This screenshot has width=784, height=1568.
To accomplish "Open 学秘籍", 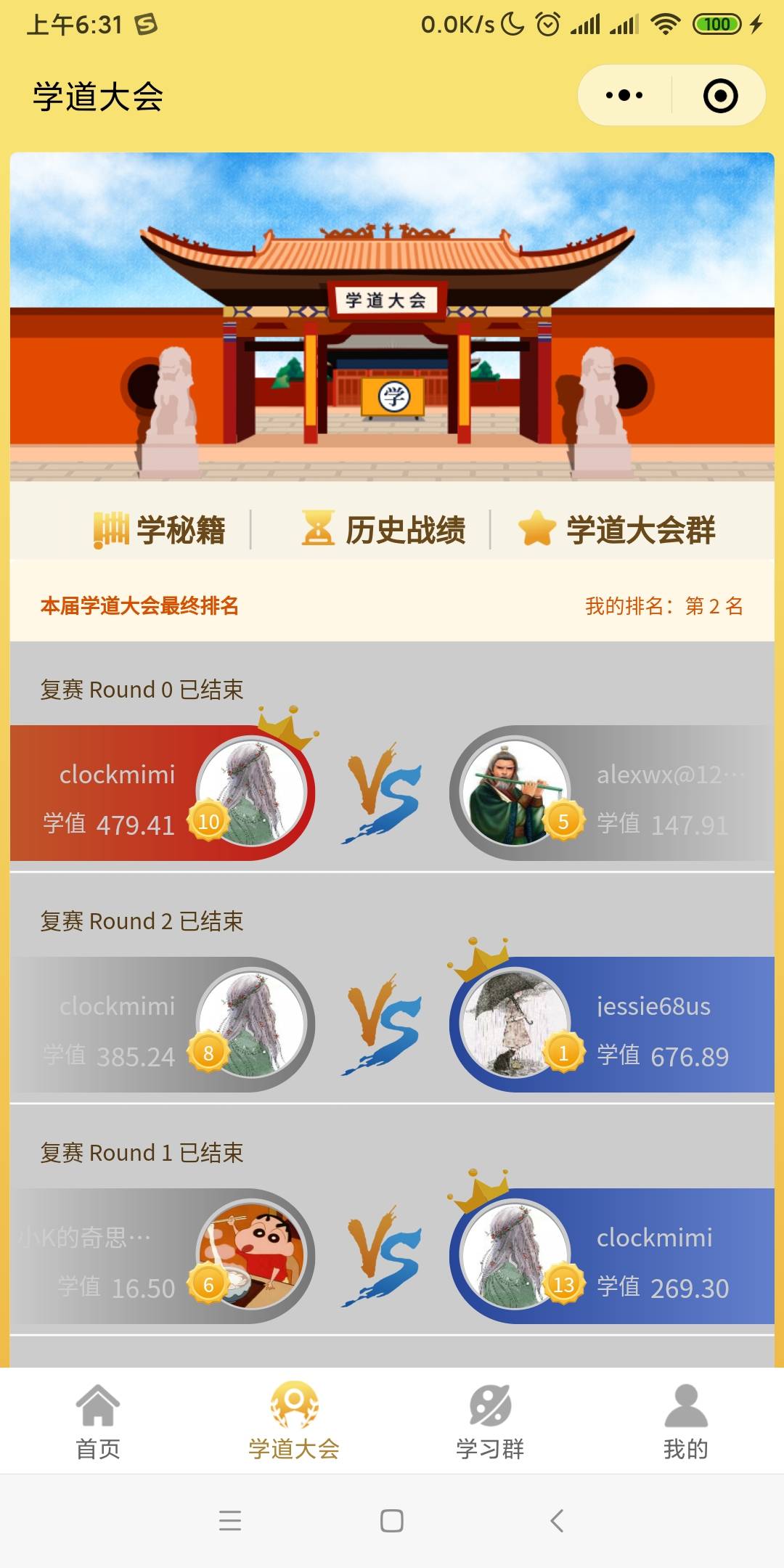I will (160, 529).
